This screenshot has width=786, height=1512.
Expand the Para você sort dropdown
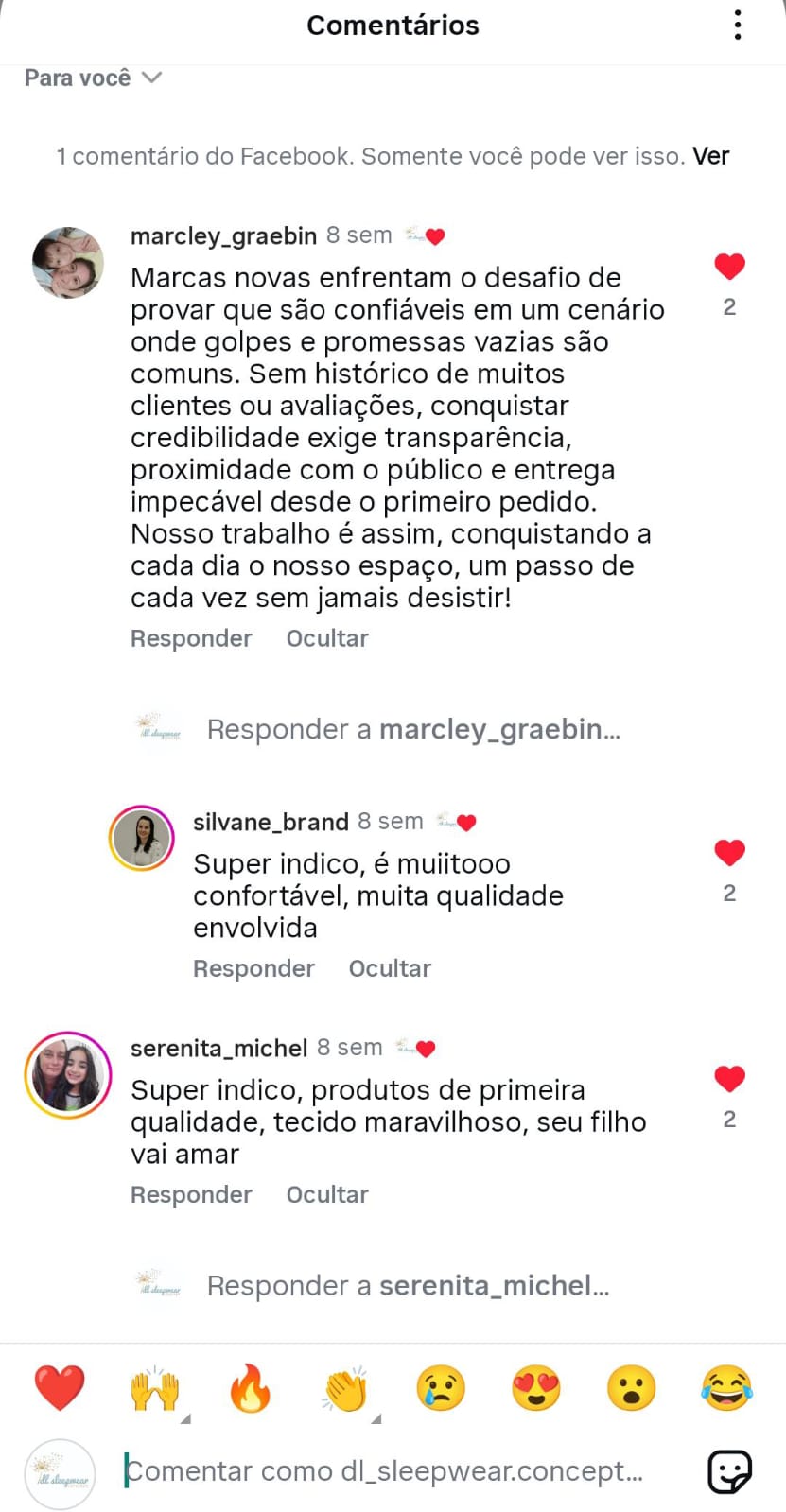coord(93,78)
